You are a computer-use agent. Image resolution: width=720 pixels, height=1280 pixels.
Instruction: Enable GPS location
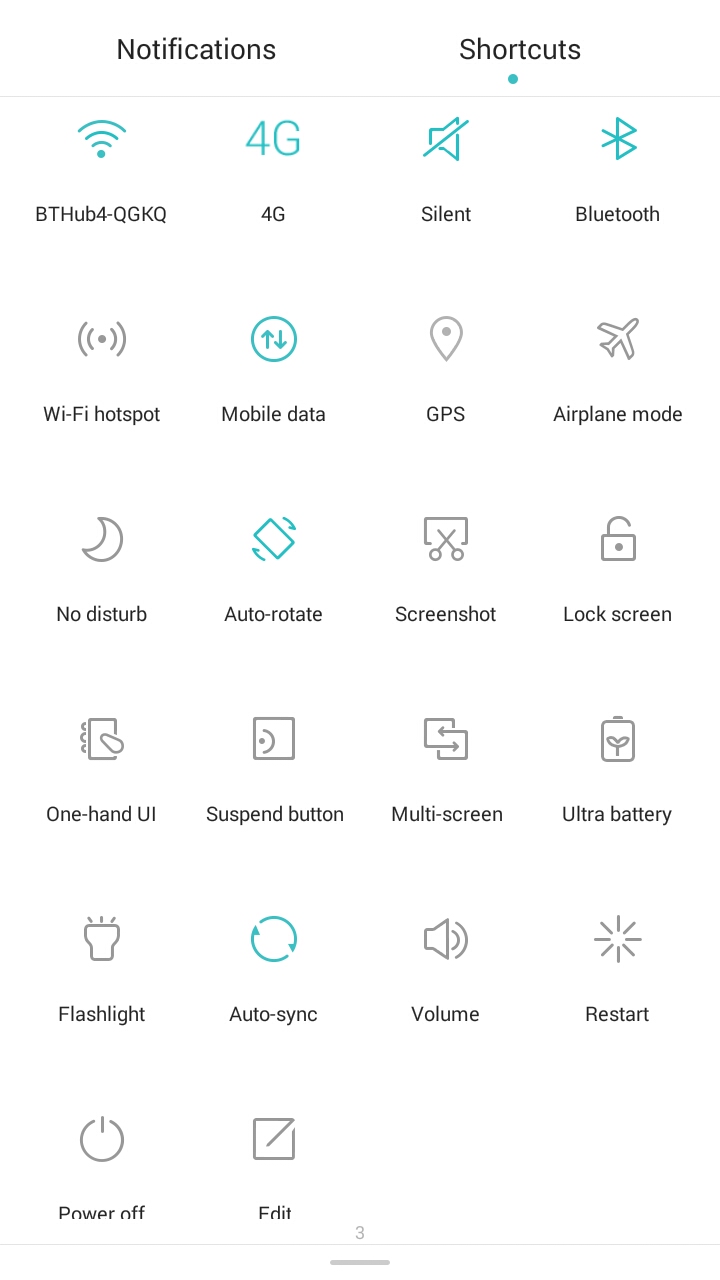coord(445,340)
